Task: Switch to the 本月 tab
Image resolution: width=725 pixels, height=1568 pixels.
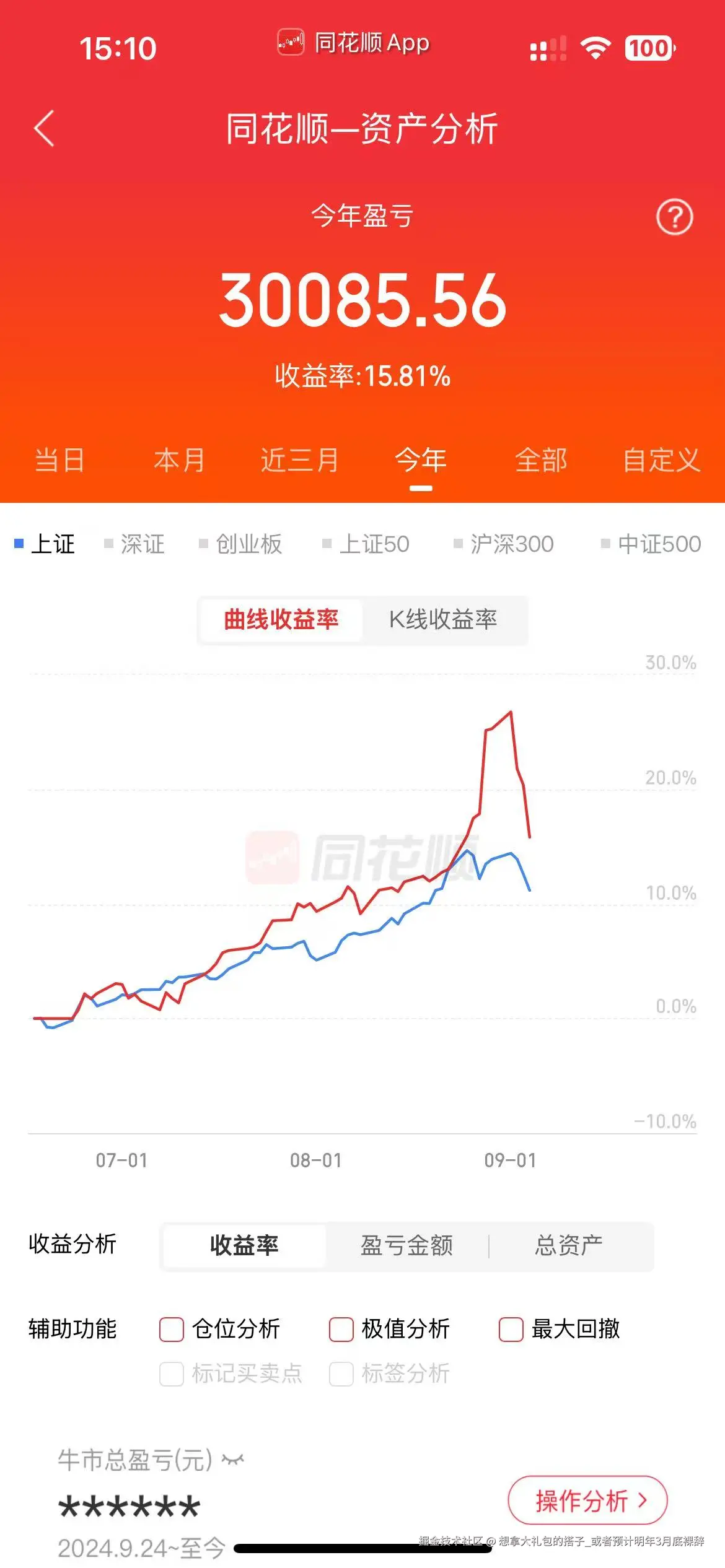Action: click(179, 460)
